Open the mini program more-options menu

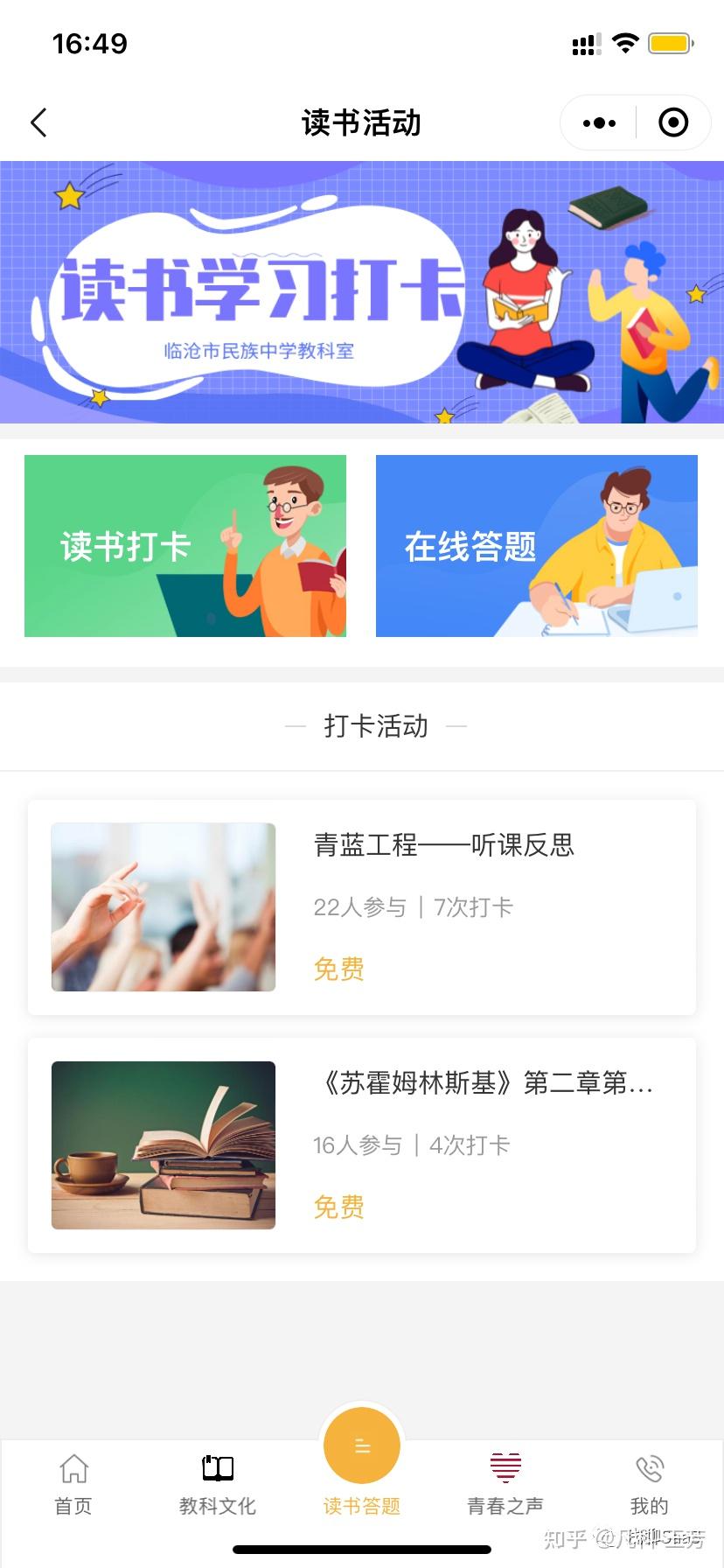(599, 122)
